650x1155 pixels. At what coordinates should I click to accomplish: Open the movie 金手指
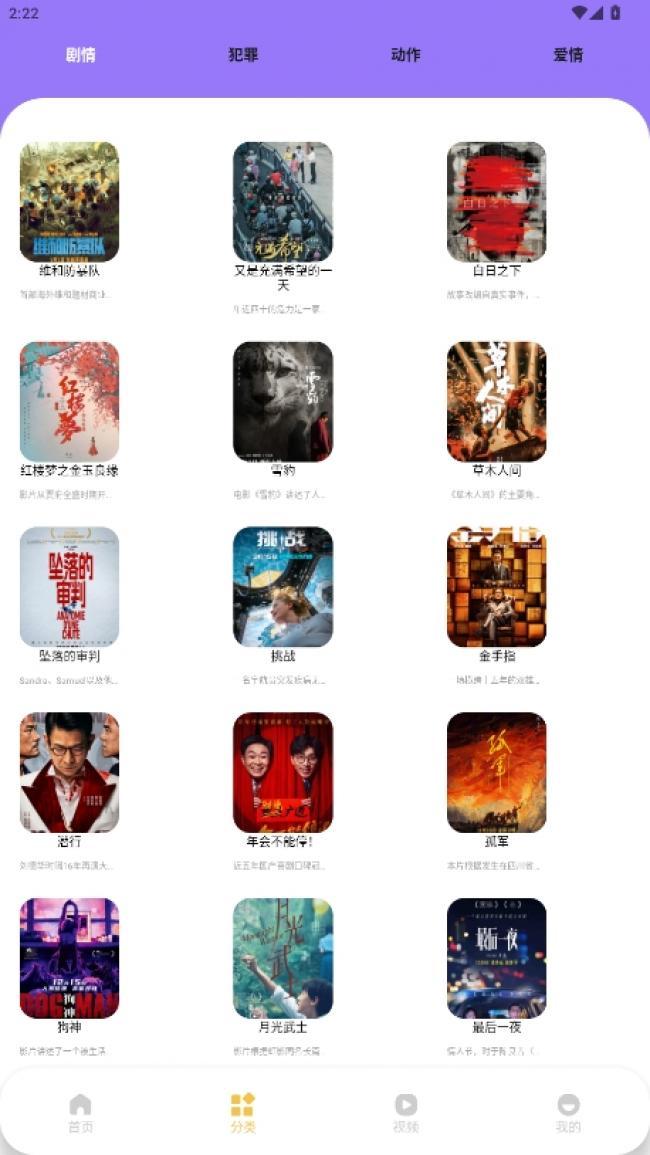(496, 587)
